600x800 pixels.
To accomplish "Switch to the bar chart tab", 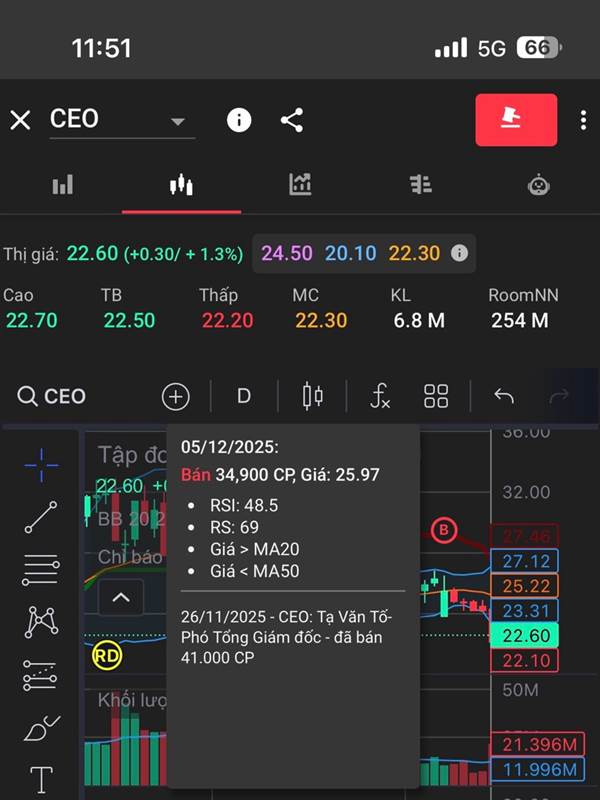I will click(63, 185).
